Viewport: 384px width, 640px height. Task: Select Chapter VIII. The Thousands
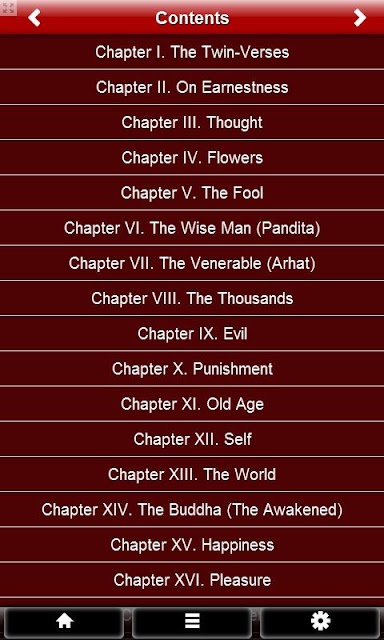192,298
